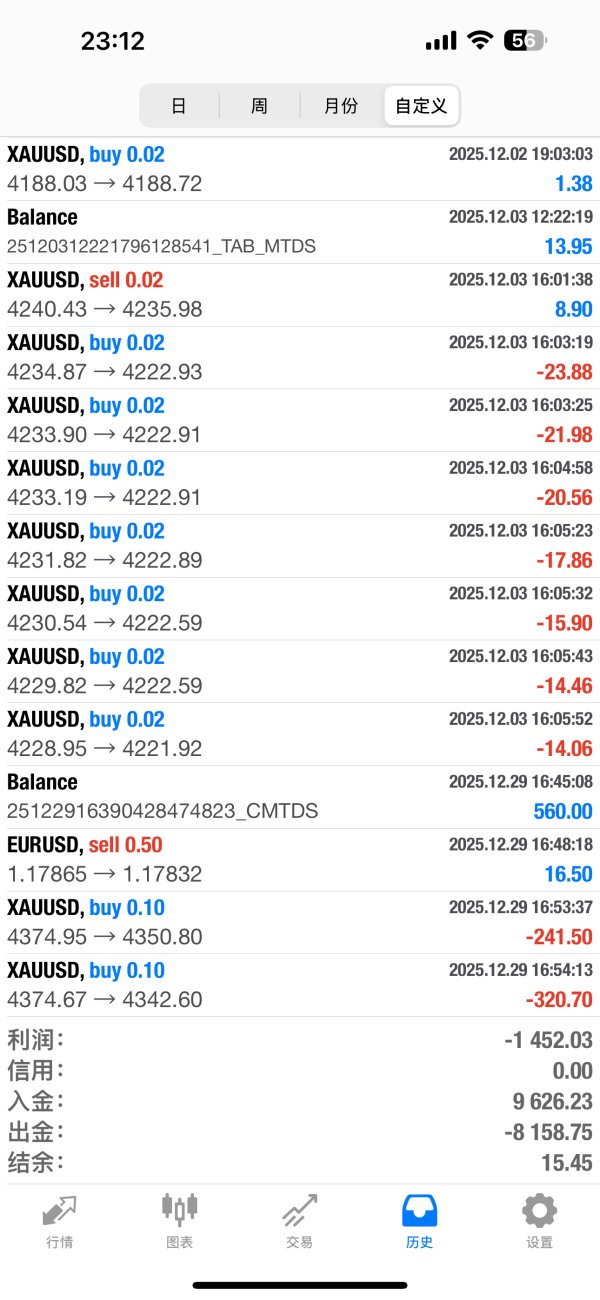This screenshot has height=1300, width=600.
Task: View the XAUUSD buy with -23.88 loss
Action: pos(300,358)
